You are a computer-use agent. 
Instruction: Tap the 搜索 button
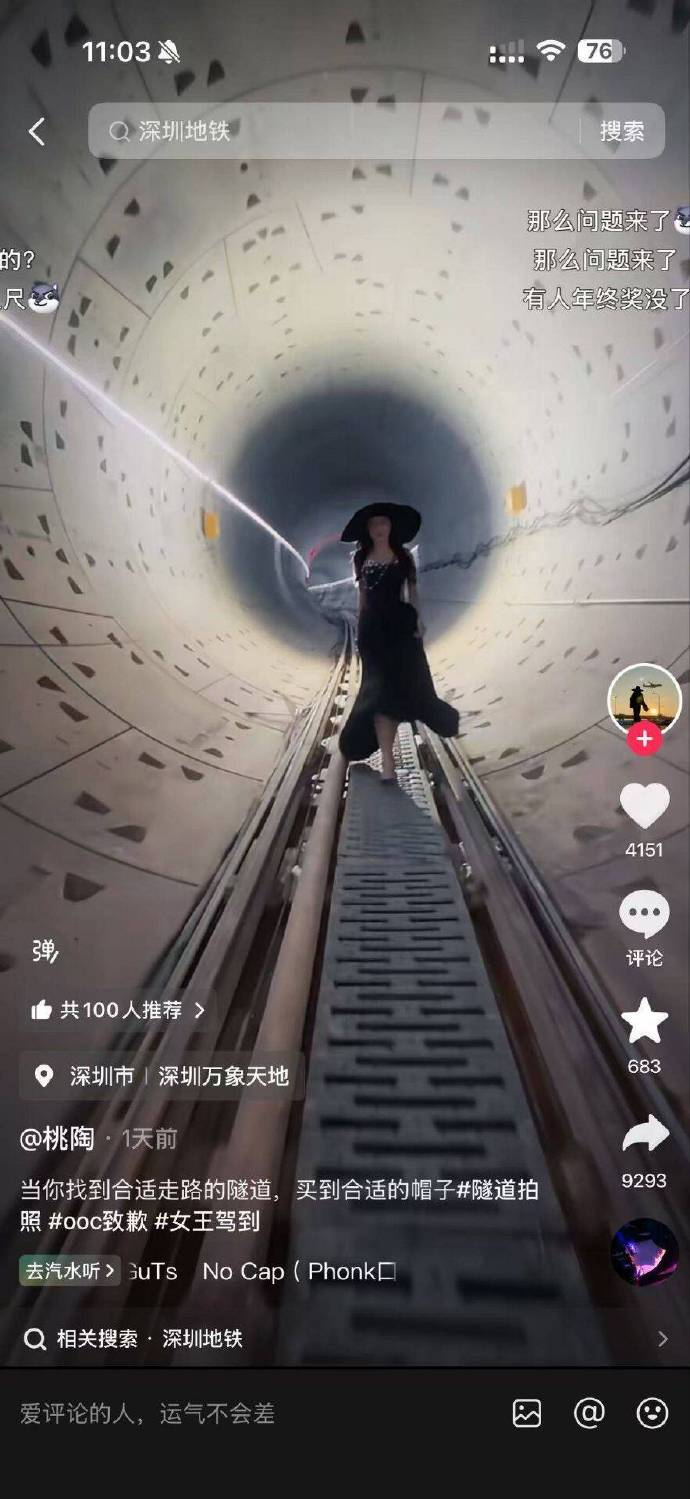coord(621,131)
